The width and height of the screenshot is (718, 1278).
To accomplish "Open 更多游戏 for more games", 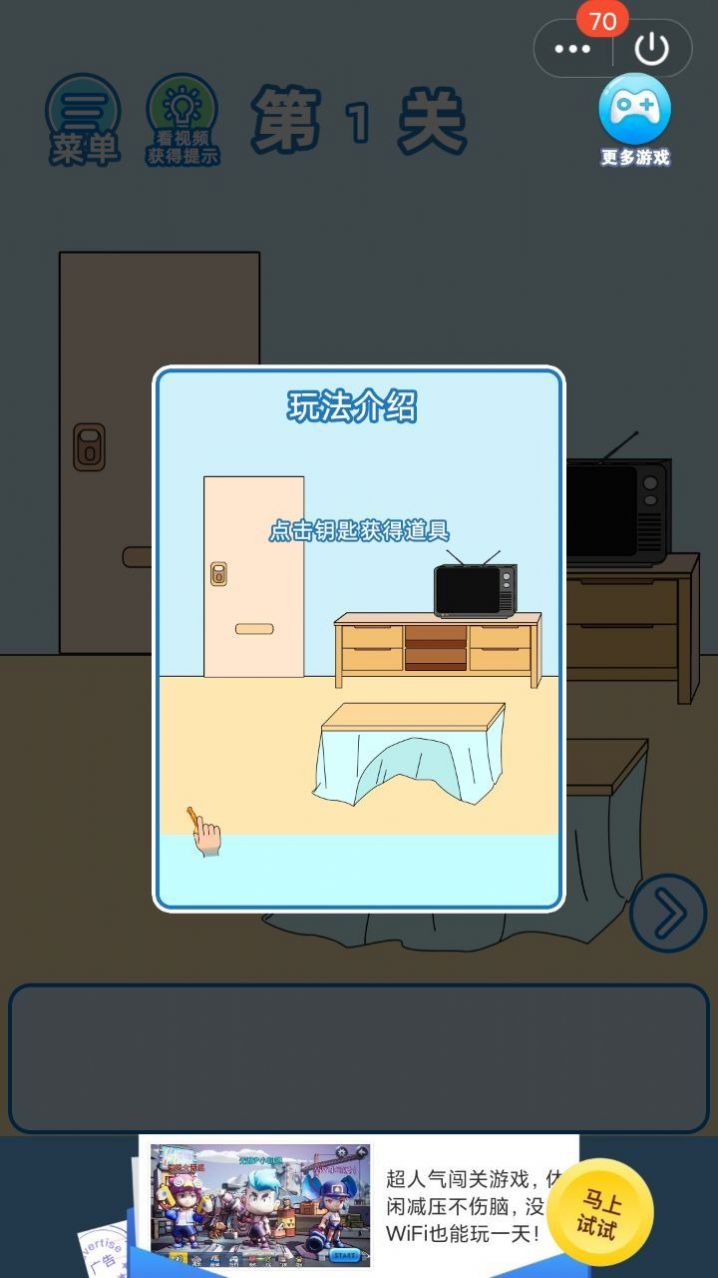I will pos(635,120).
